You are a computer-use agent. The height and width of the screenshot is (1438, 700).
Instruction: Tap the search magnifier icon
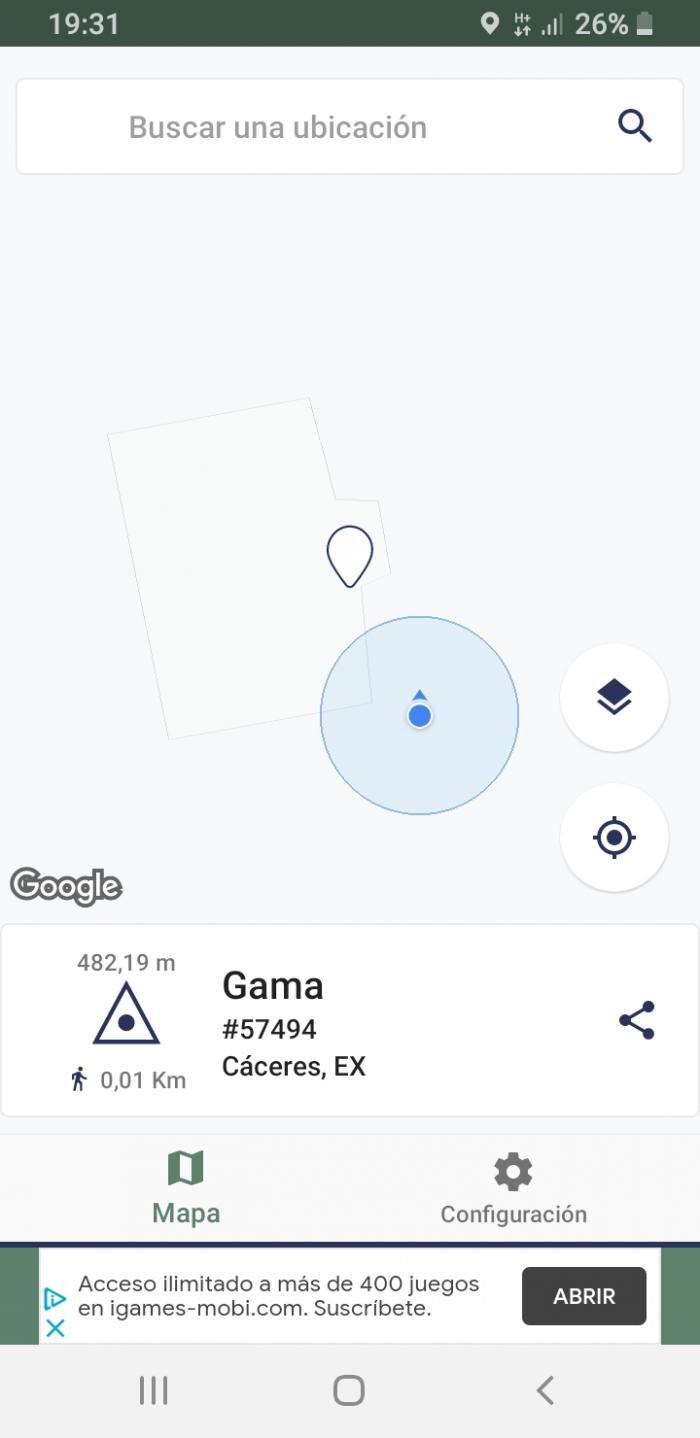pyautogui.click(x=635, y=127)
